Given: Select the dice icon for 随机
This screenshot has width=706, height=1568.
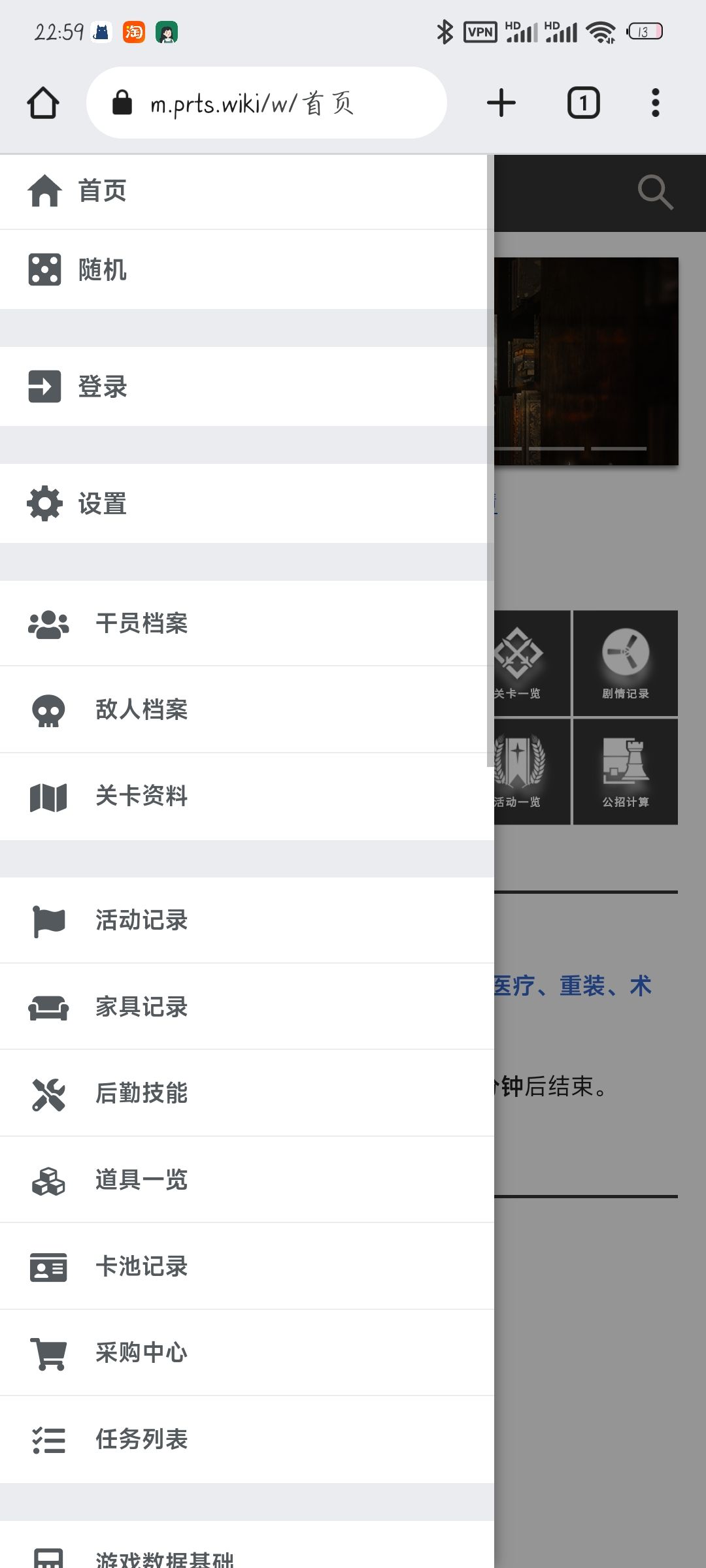Looking at the screenshot, I should coord(46,270).
